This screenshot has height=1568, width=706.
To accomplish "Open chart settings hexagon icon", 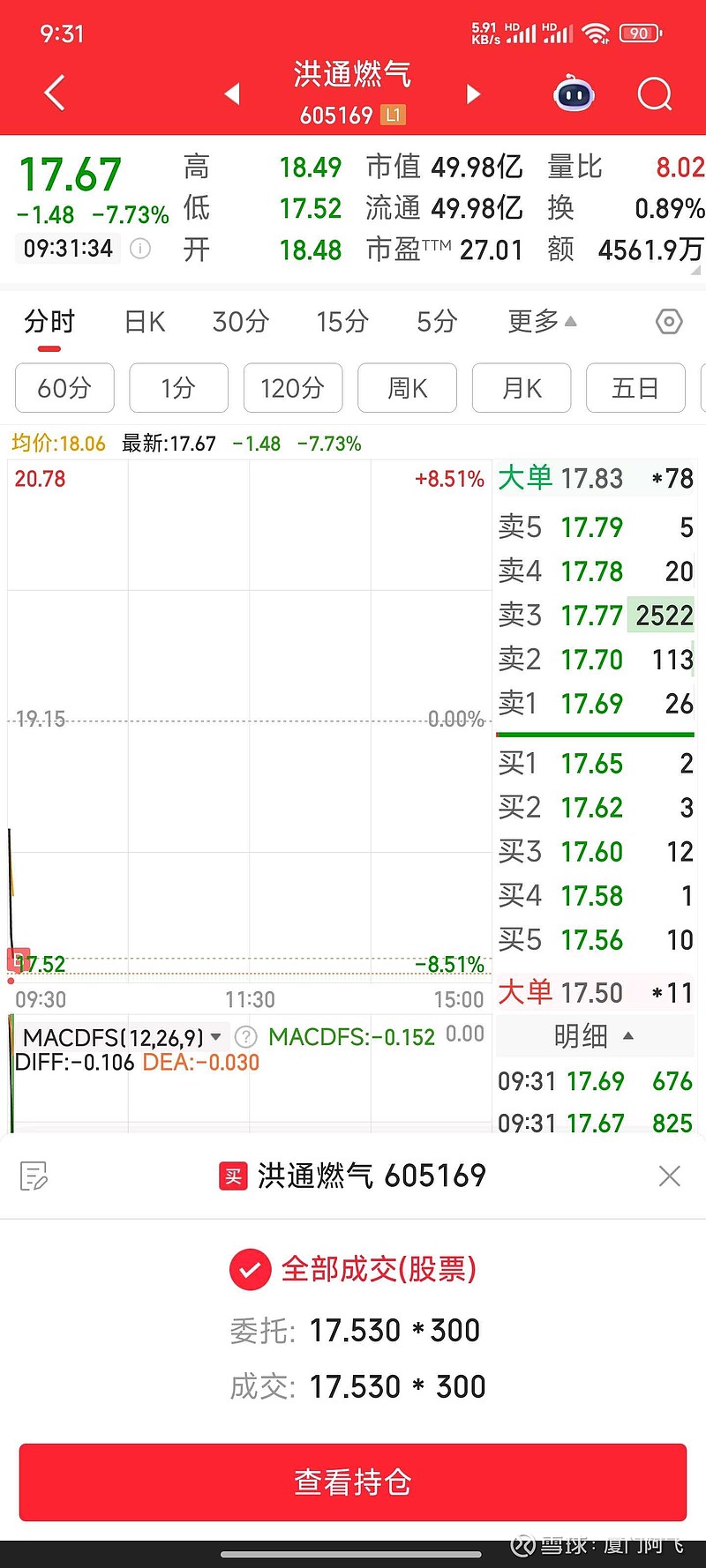I will click(x=669, y=322).
